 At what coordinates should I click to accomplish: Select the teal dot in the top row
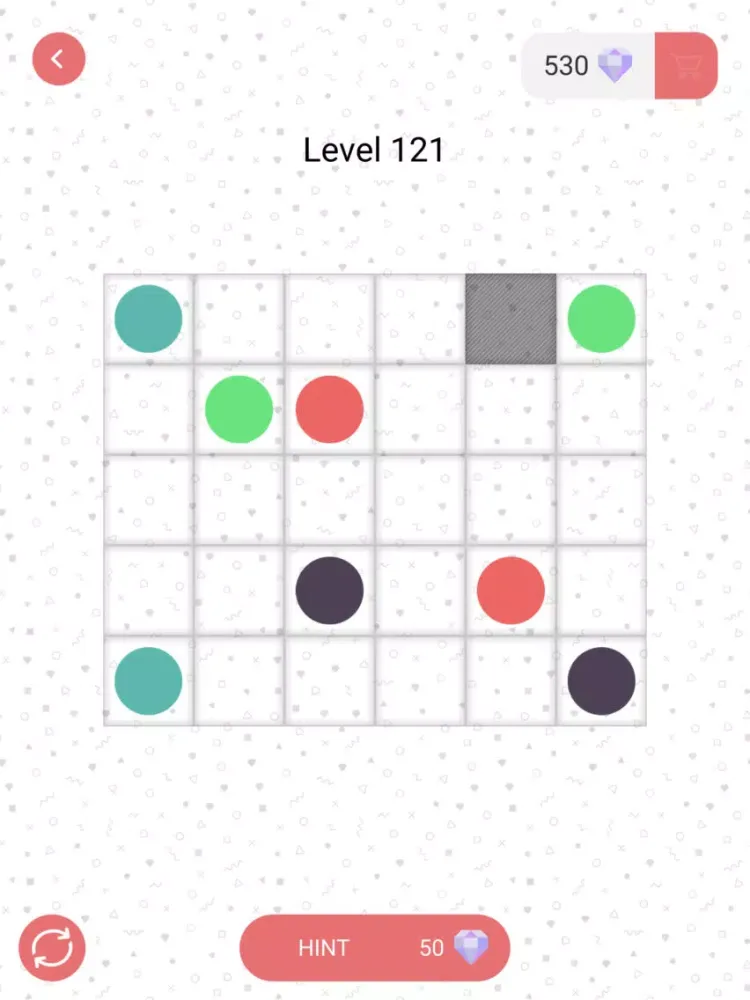(148, 318)
